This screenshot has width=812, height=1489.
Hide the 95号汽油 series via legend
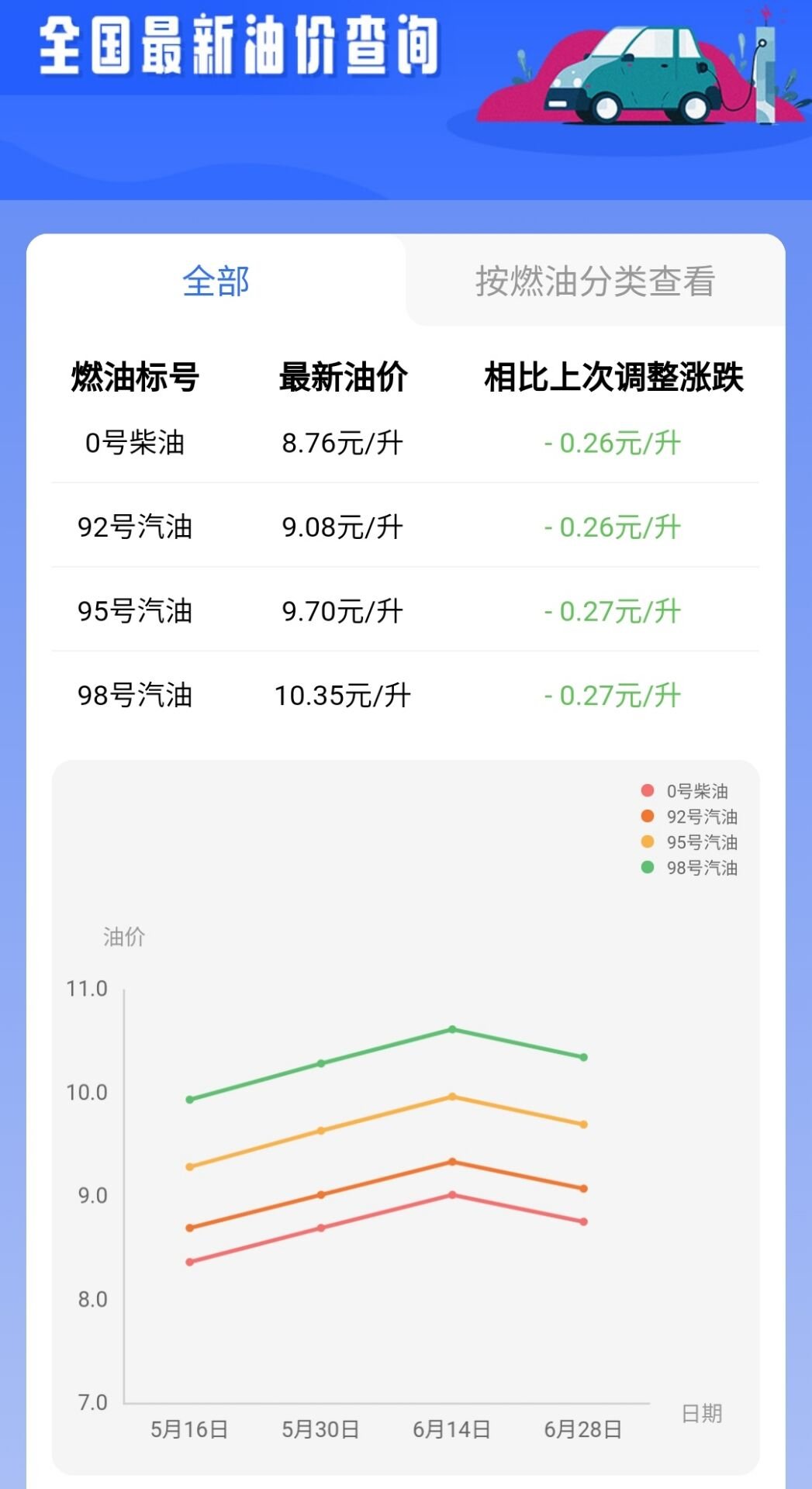(689, 842)
